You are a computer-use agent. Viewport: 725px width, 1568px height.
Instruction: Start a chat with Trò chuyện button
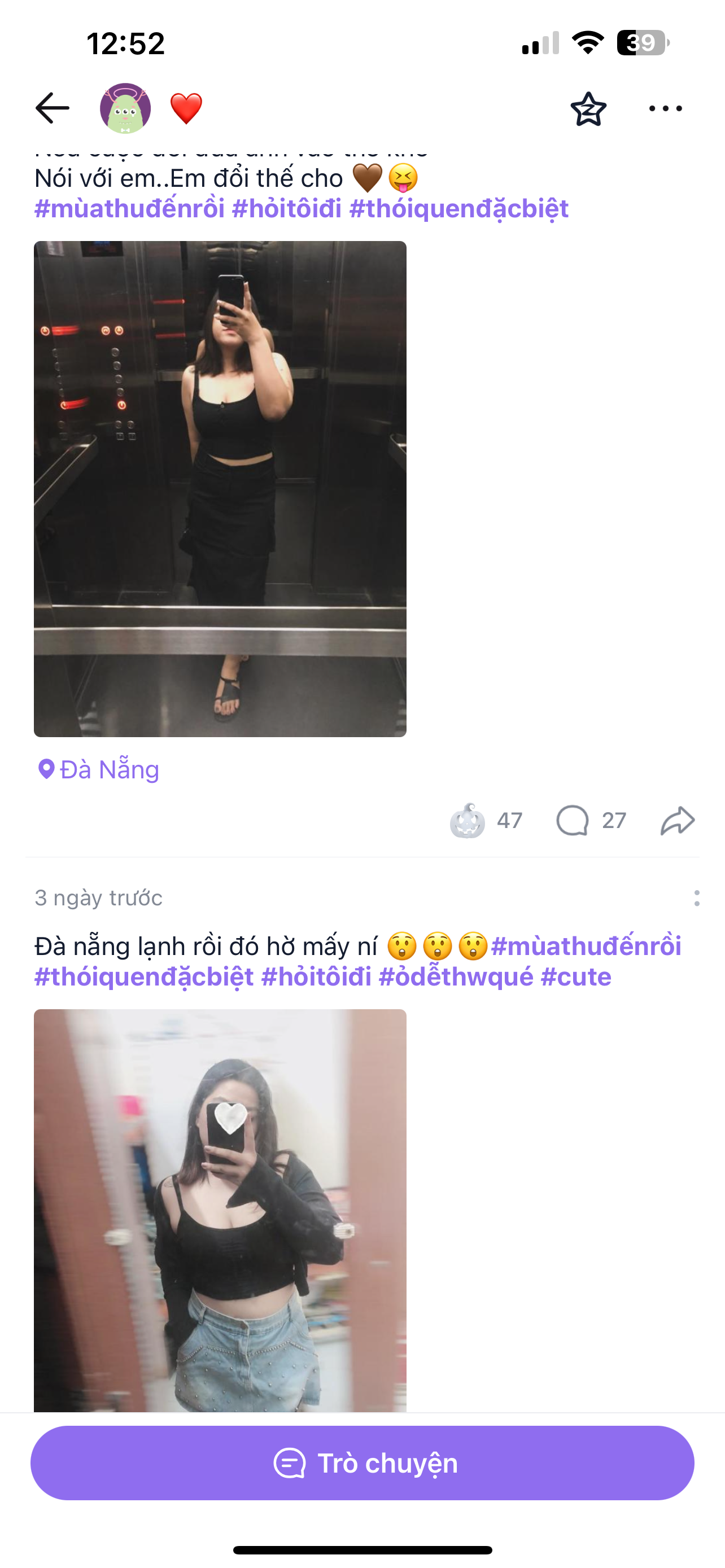[362, 1462]
